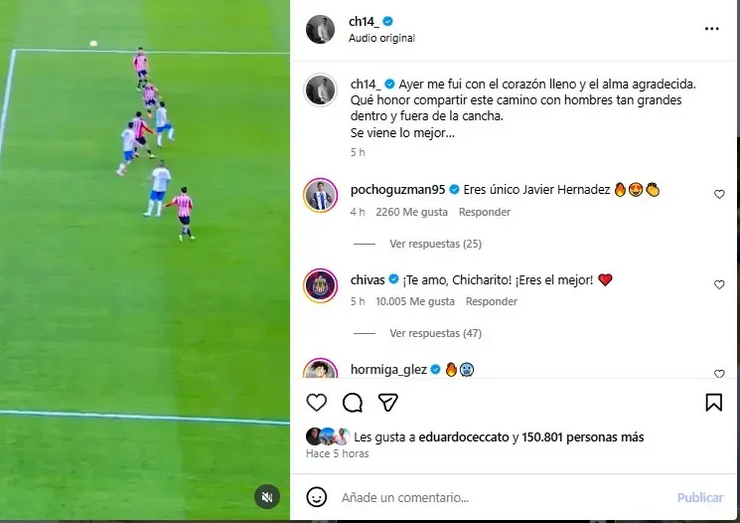
Task: Reply to pochoguzman95's comment
Action: pos(484,212)
